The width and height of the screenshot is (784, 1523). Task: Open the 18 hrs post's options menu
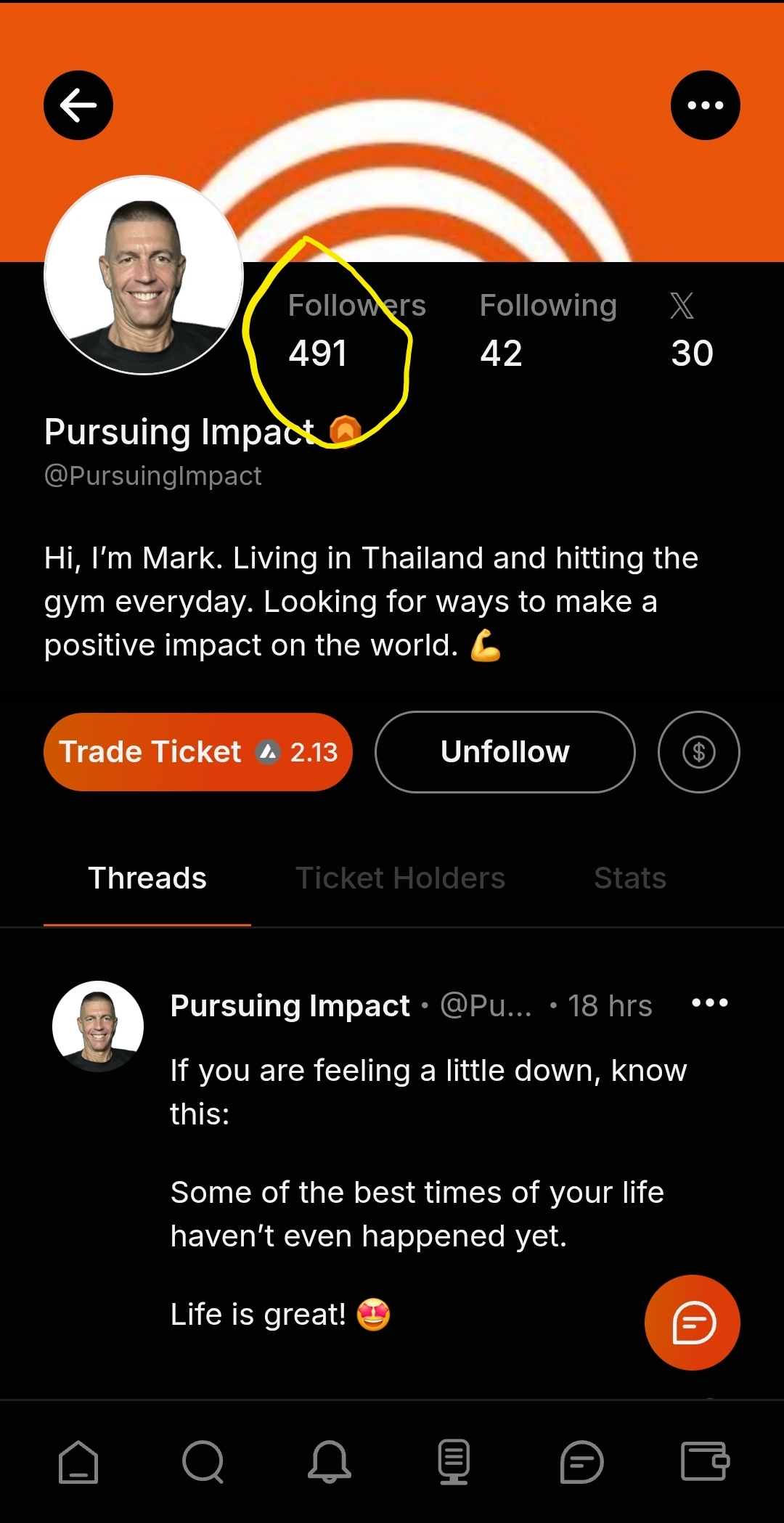709,1003
